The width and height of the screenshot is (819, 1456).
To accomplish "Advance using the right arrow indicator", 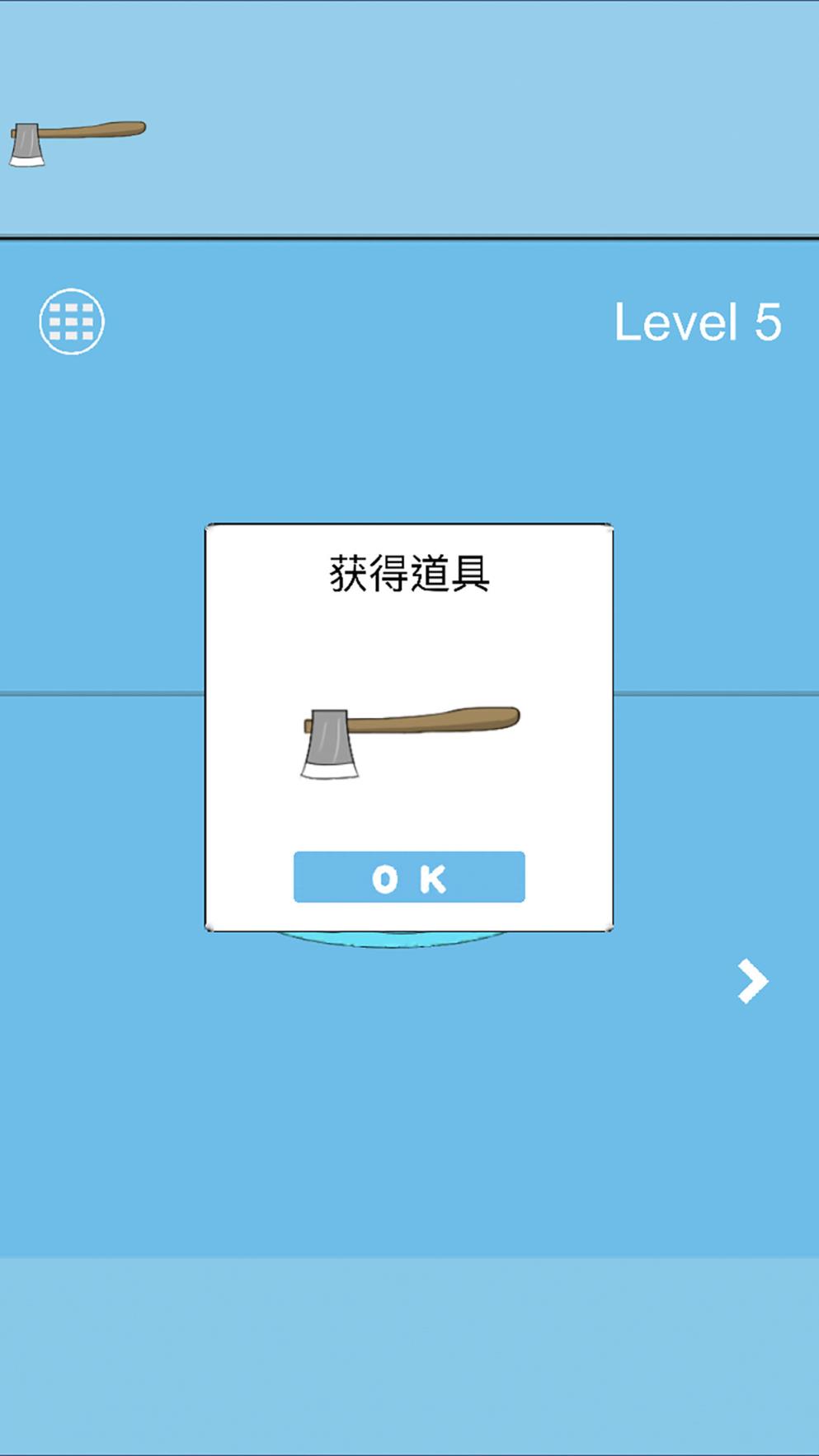I will (750, 982).
